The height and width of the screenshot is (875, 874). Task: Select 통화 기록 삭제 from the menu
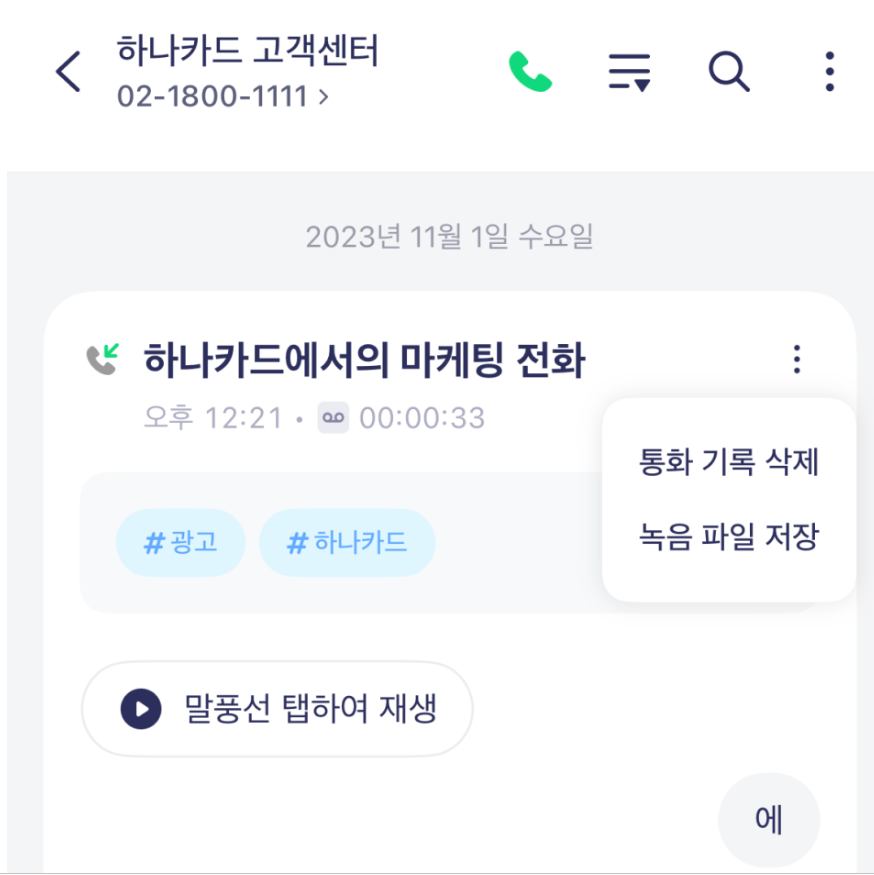click(x=729, y=463)
